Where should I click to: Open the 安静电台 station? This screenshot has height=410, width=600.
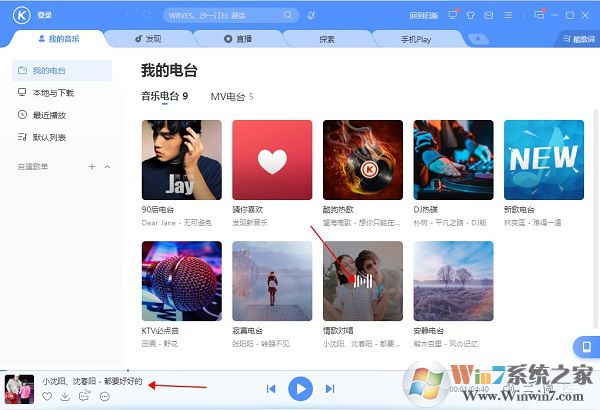[x=453, y=280]
